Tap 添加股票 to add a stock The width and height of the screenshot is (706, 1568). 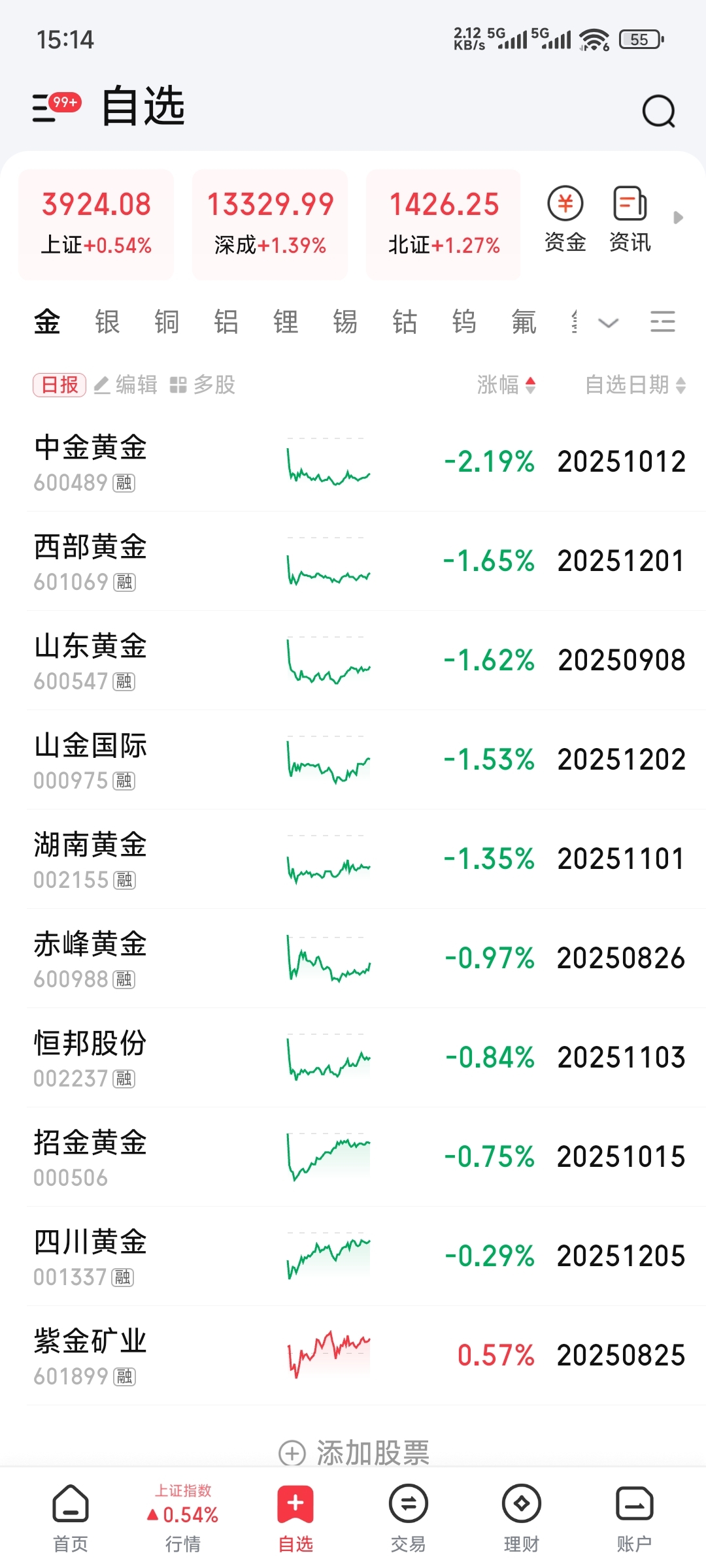[x=354, y=1453]
